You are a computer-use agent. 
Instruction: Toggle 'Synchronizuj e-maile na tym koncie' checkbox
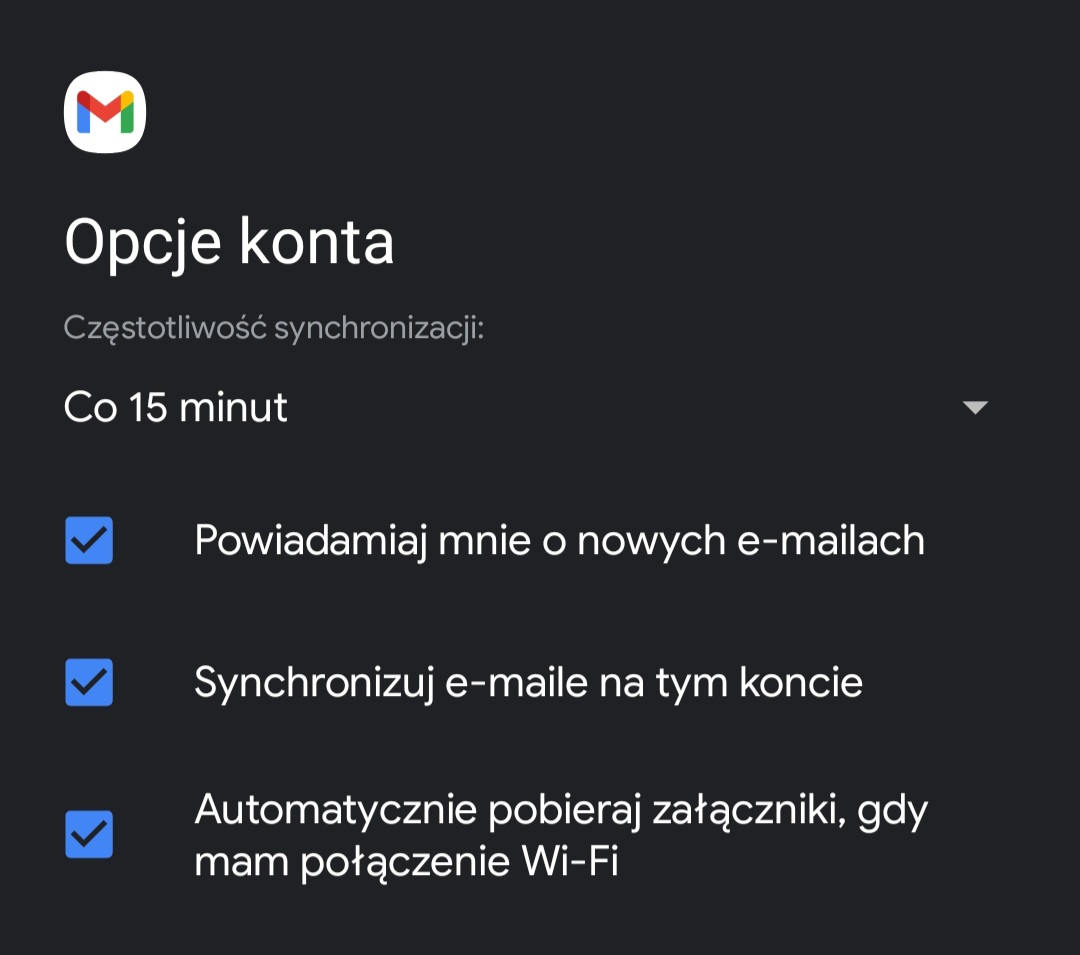click(89, 682)
